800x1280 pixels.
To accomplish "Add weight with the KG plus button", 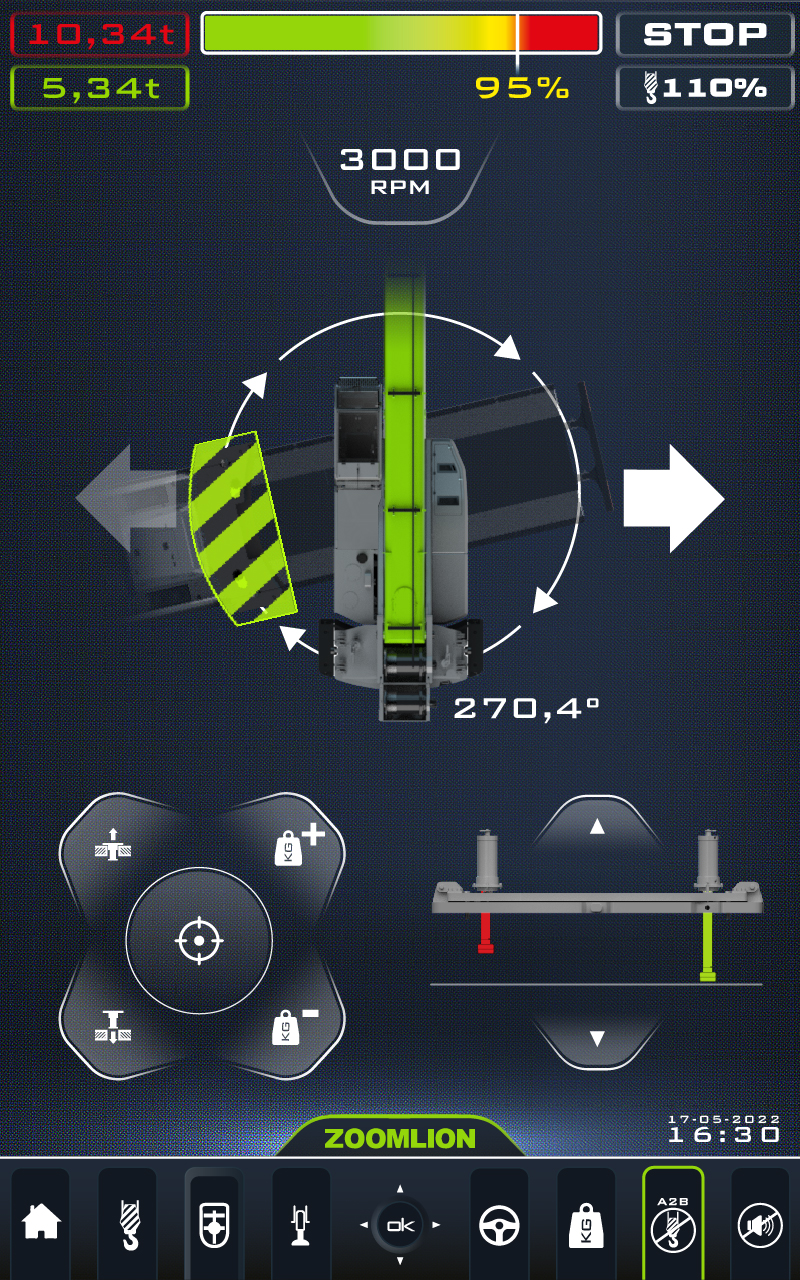I will pos(295,845).
